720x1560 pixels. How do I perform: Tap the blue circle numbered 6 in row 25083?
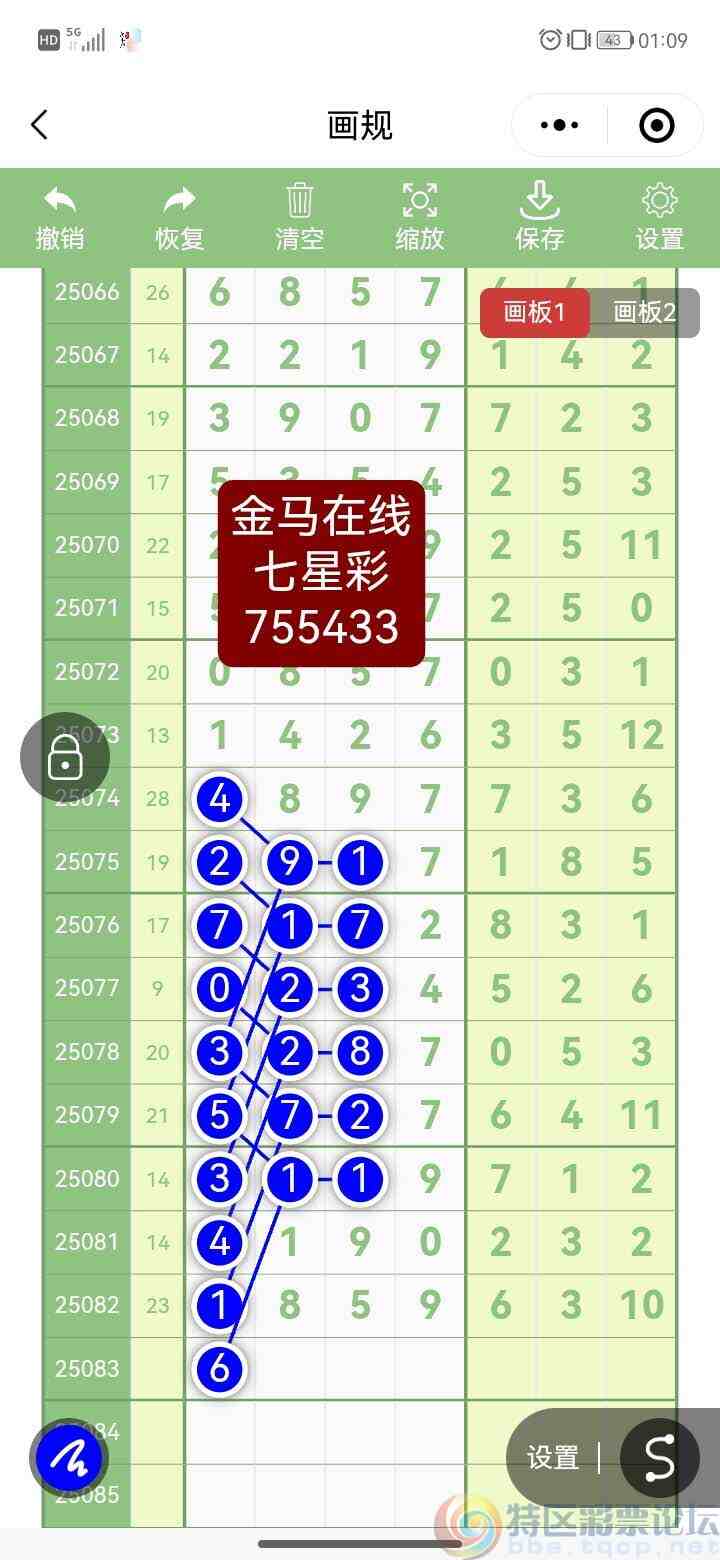[x=218, y=1368]
